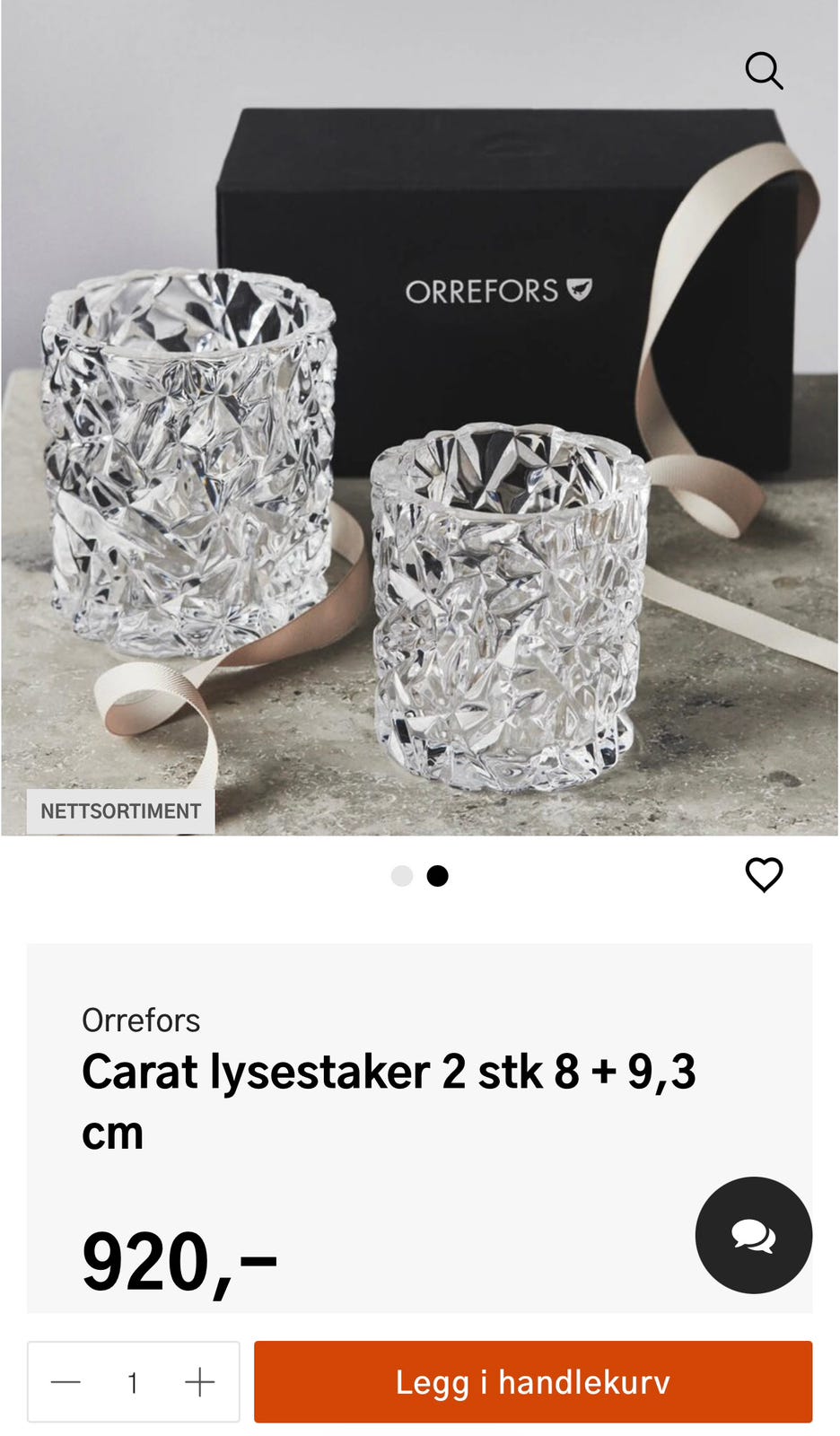The height and width of the screenshot is (1436, 840).
Task: Open the Orrefors brand link
Action: pos(140,1020)
